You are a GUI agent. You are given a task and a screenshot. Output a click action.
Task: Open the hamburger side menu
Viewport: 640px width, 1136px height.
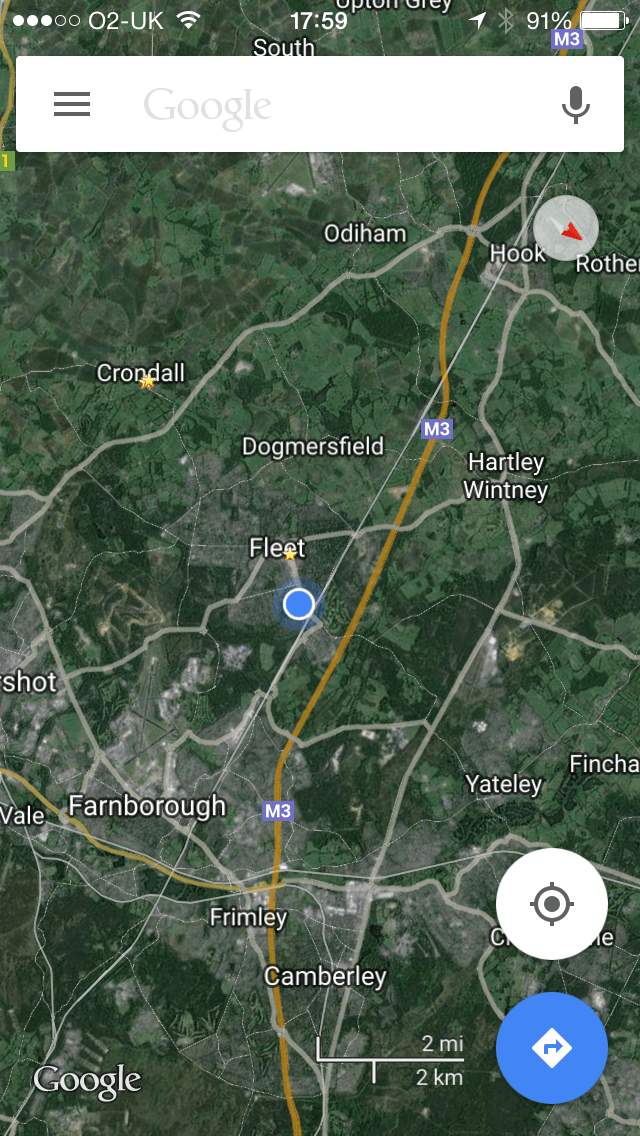[72, 104]
